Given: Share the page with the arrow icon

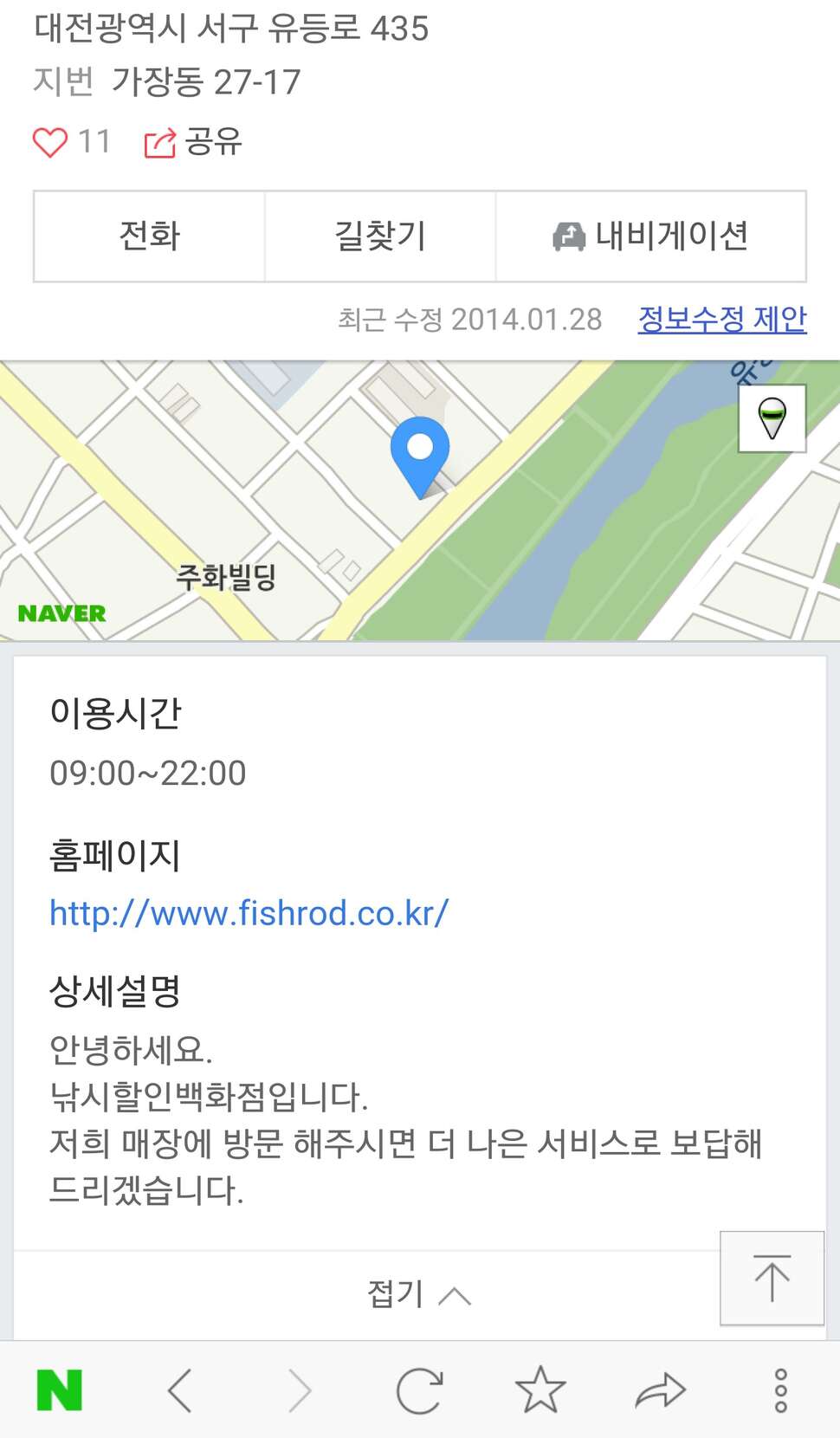Looking at the screenshot, I should 661,1390.
